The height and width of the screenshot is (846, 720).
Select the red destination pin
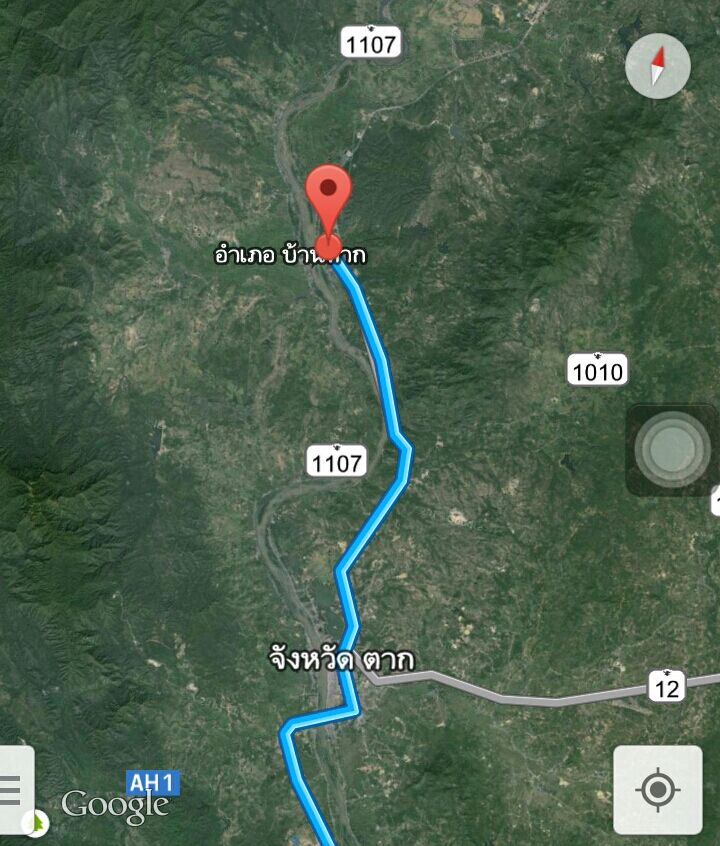pyautogui.click(x=328, y=200)
